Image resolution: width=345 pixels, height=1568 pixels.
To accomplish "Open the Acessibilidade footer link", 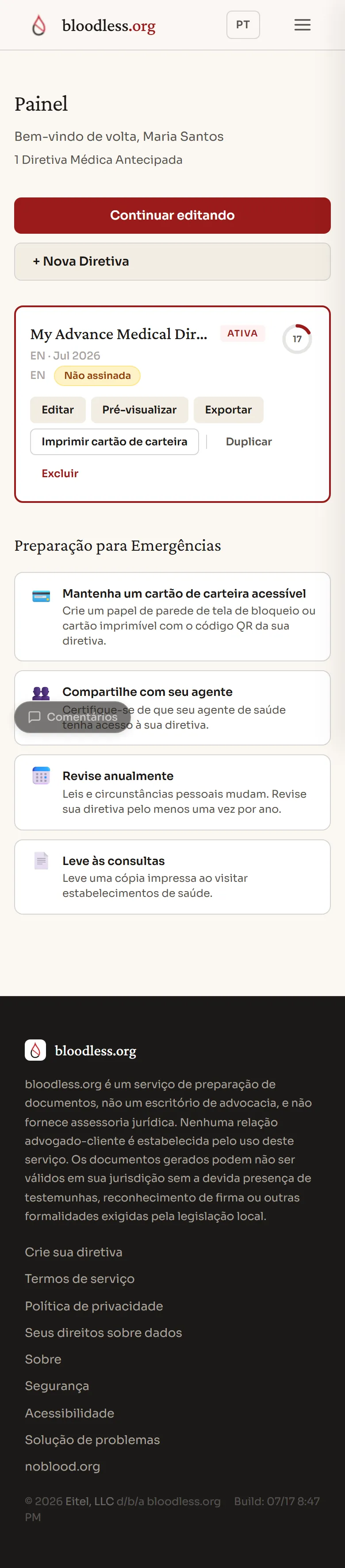I will (69, 1414).
